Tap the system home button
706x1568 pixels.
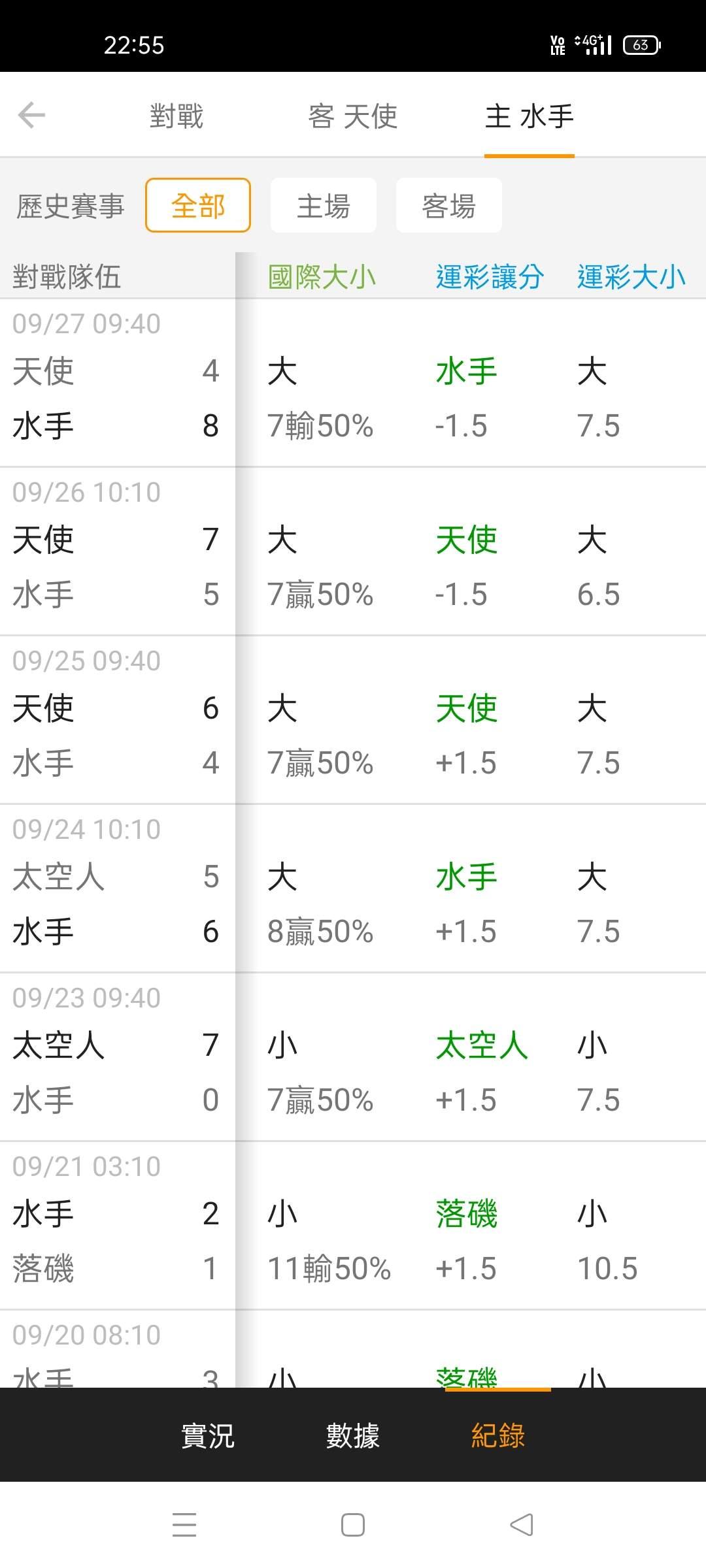(353, 1525)
